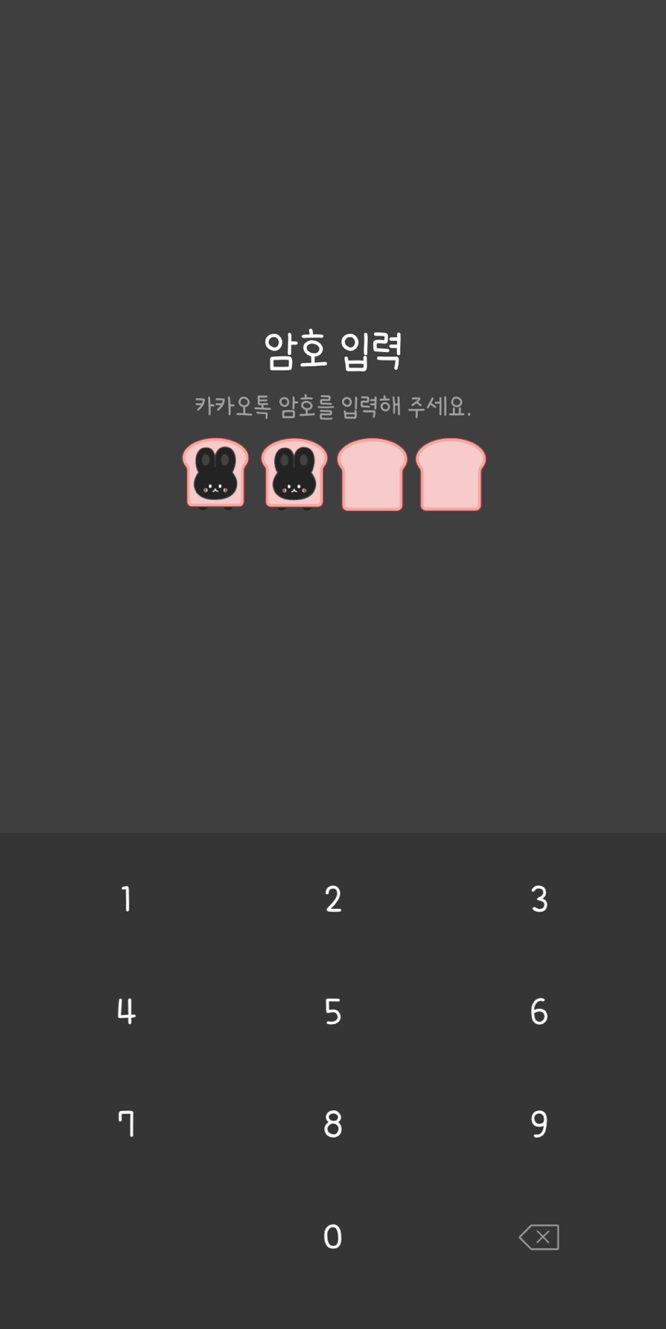The image size is (666, 1329).
Task: Enter digit 7 on the keypad
Action: click(126, 1124)
